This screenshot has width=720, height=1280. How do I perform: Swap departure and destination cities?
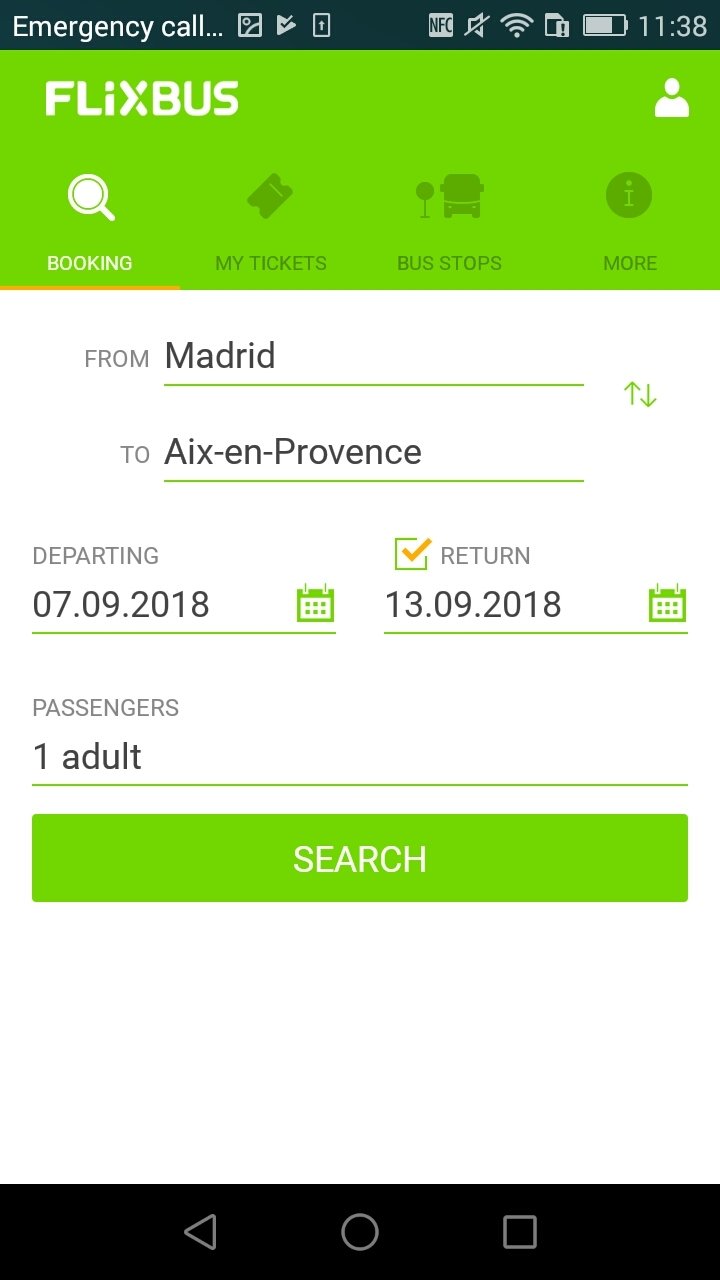tap(640, 394)
